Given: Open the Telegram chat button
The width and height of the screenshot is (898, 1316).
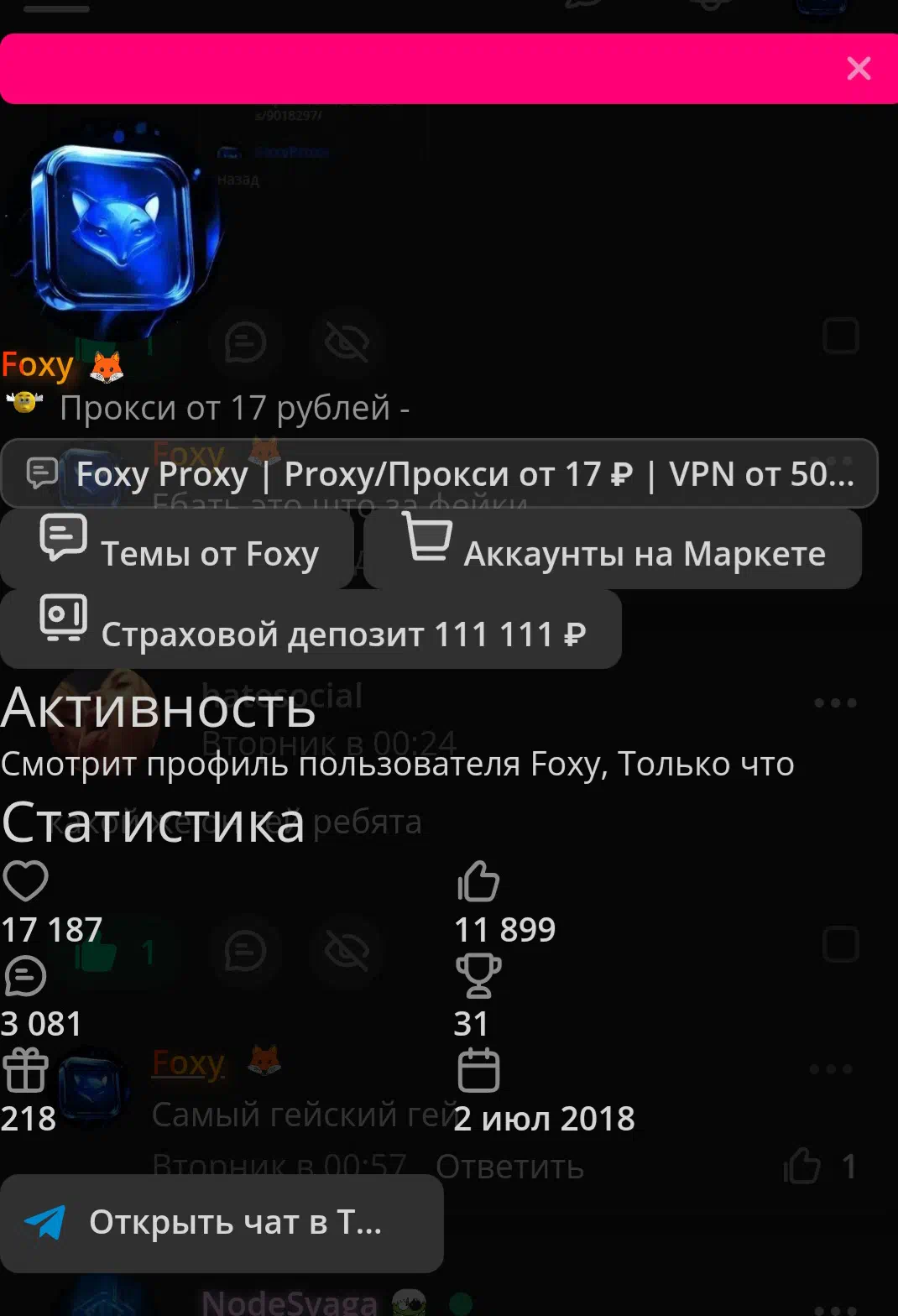Looking at the screenshot, I should click(x=222, y=1222).
